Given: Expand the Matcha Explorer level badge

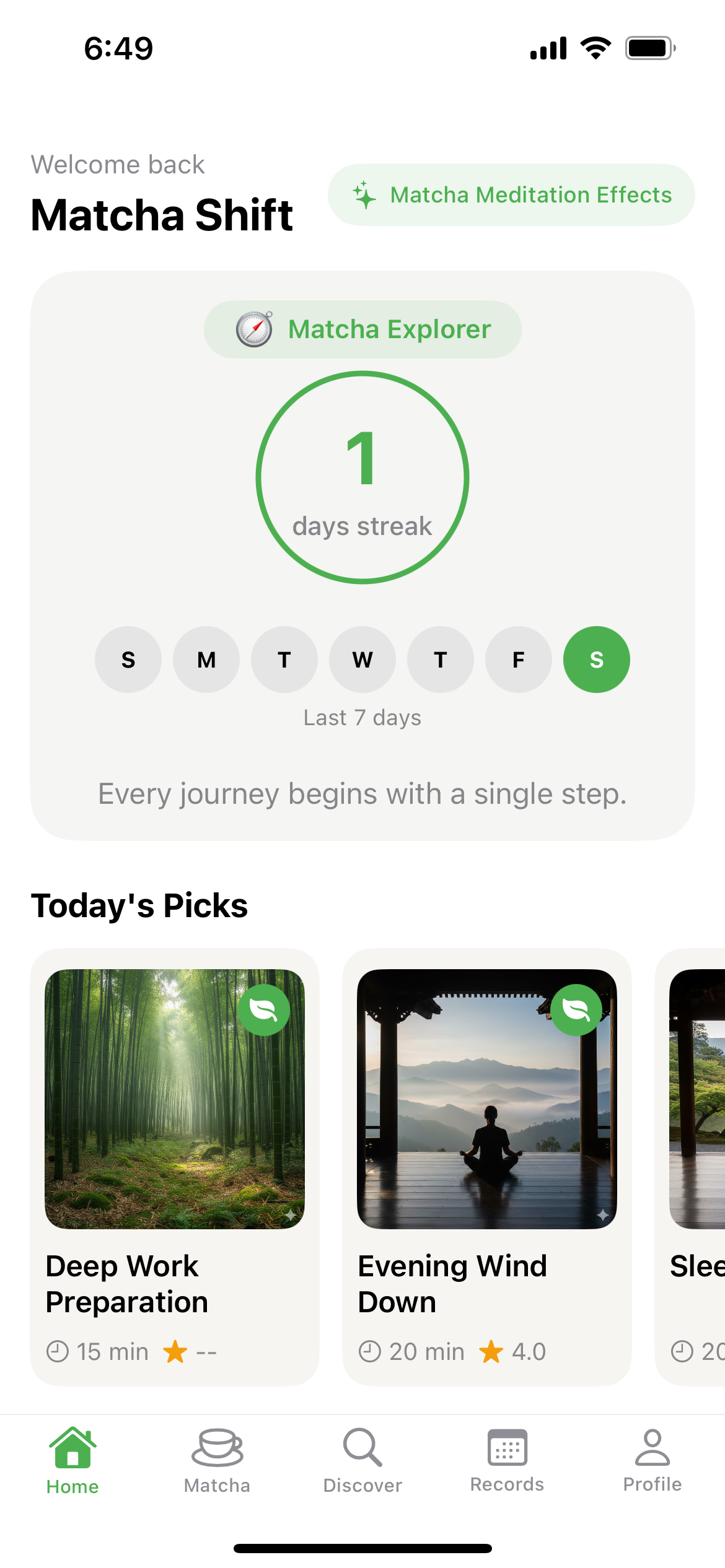Looking at the screenshot, I should point(362,329).
